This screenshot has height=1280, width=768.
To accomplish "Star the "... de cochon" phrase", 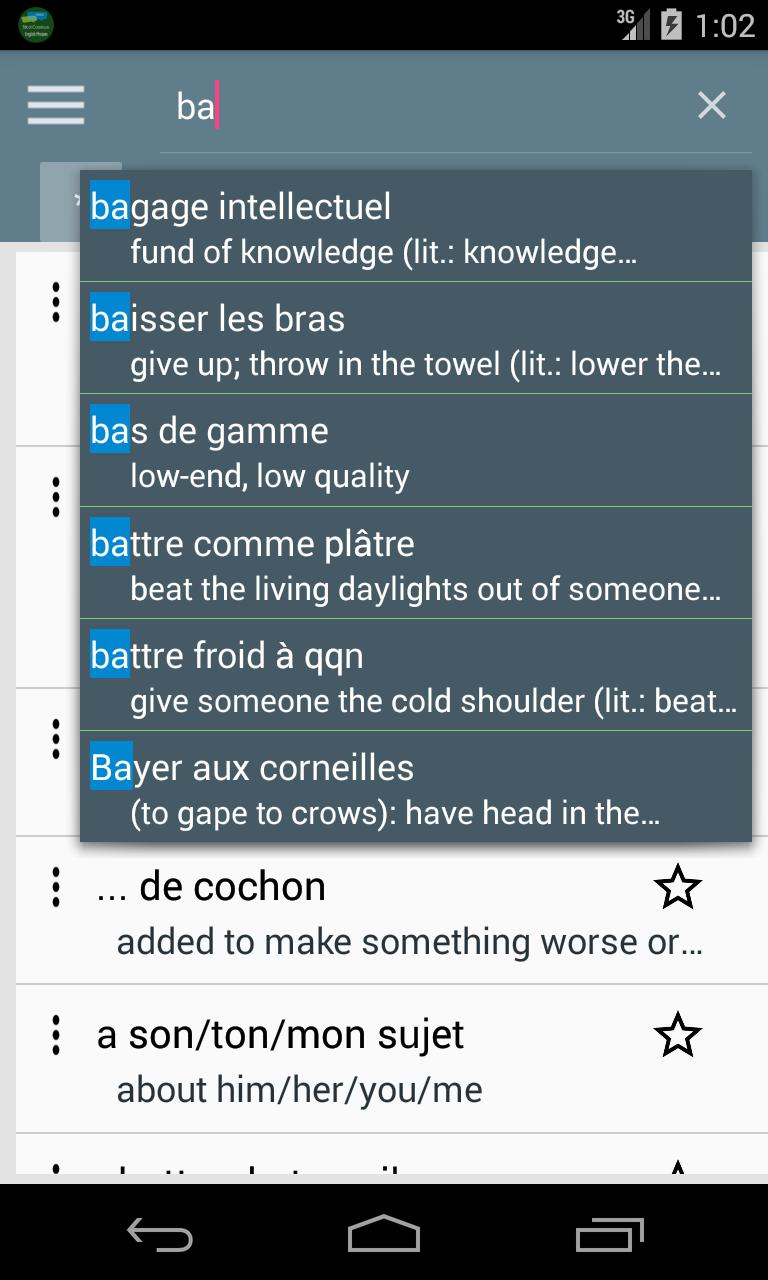I will click(677, 888).
